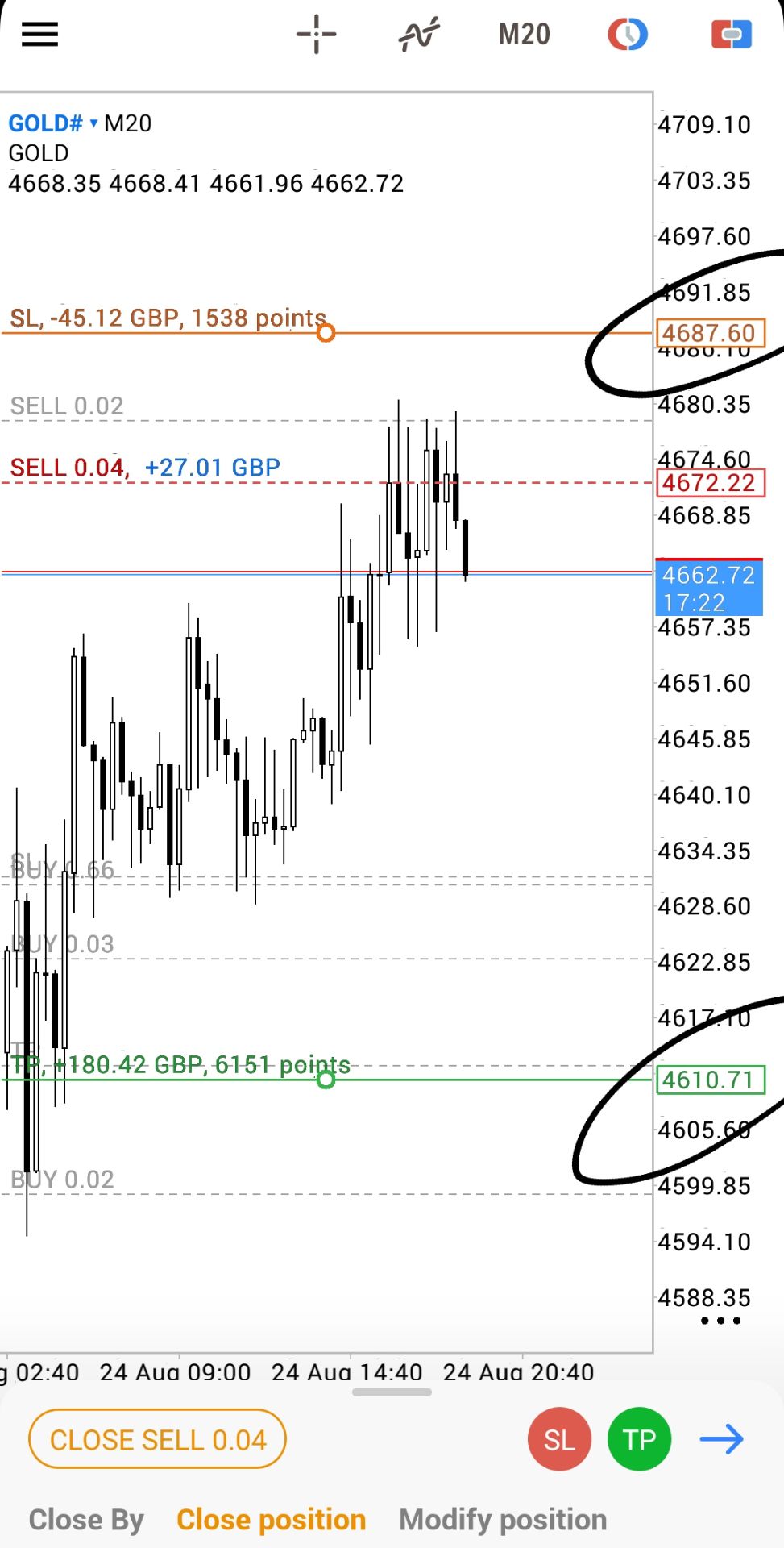Tap the red SL button

pyautogui.click(x=559, y=1439)
